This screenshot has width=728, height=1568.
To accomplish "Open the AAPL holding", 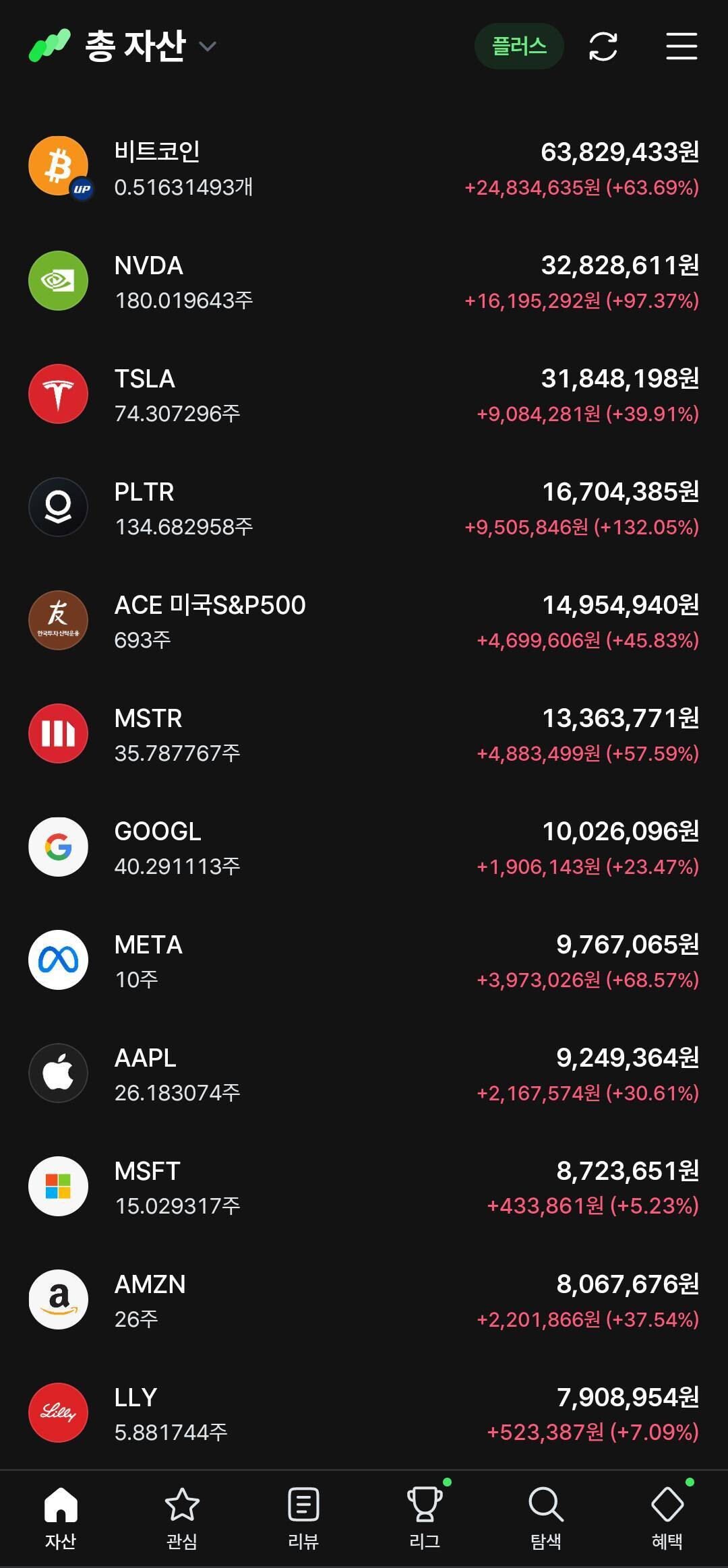I will pyautogui.click(x=364, y=1073).
